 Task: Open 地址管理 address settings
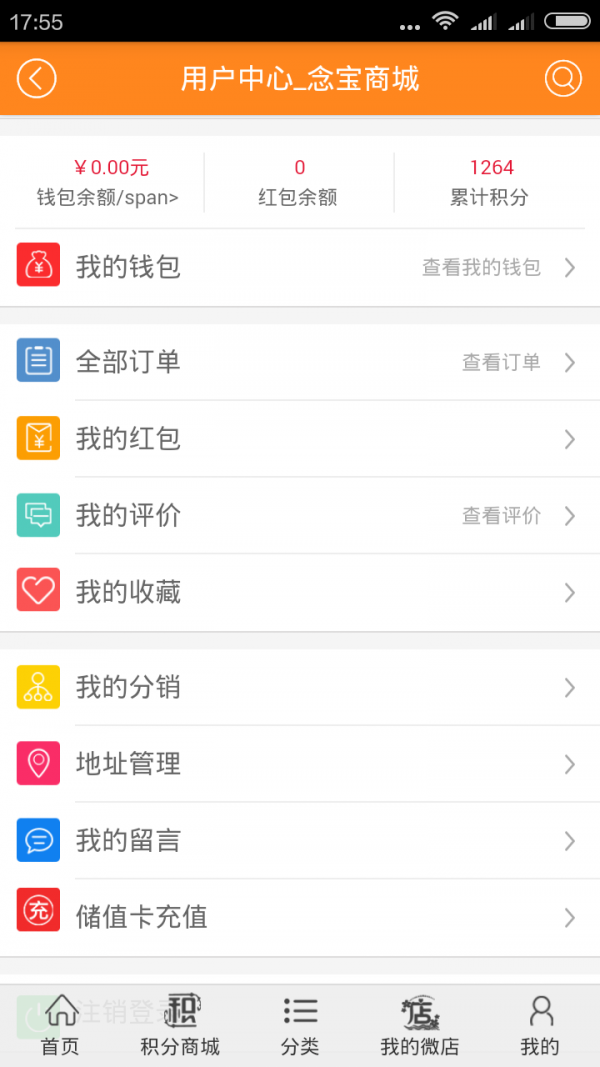(300, 765)
